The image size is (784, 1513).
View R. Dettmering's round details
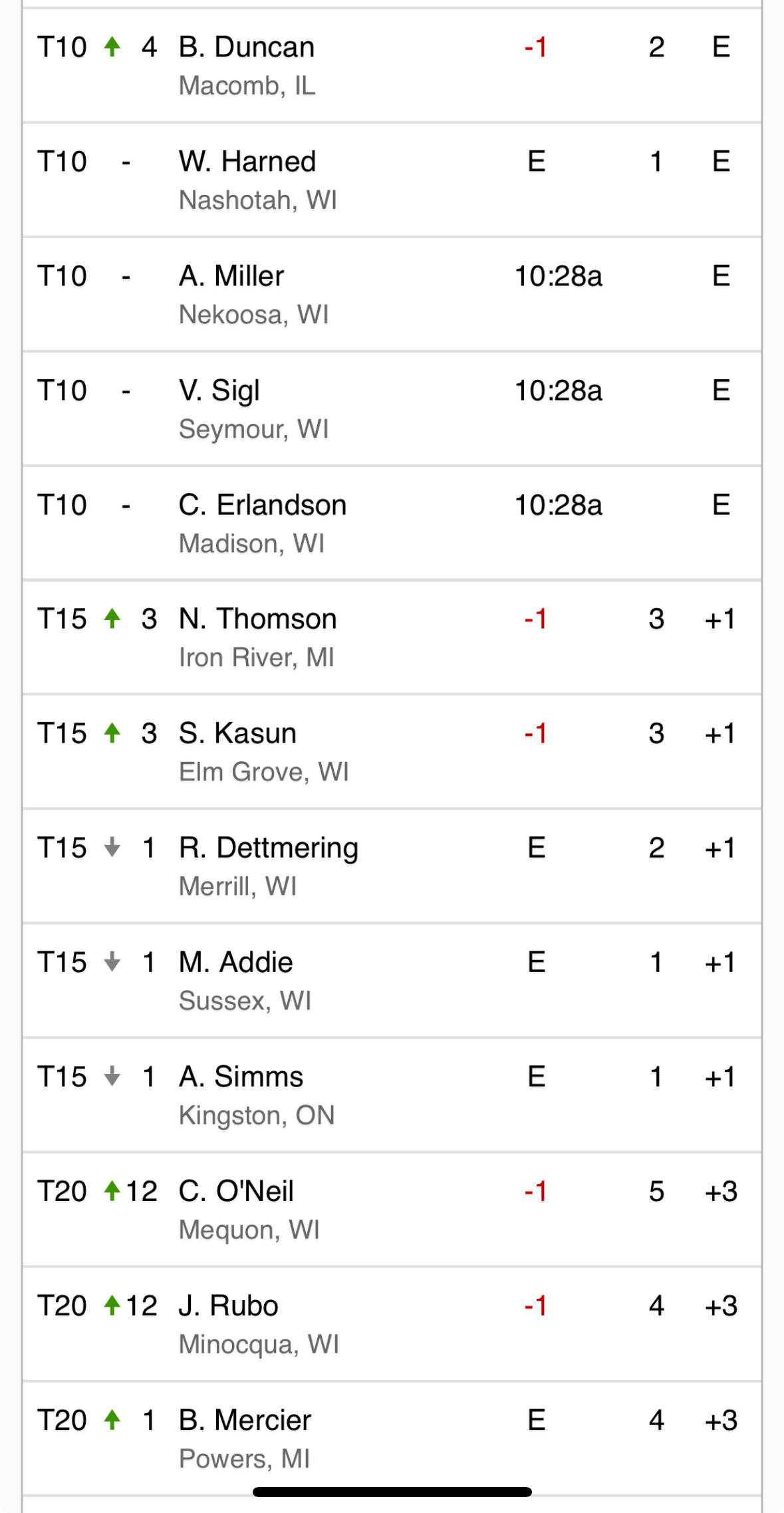coord(392,866)
